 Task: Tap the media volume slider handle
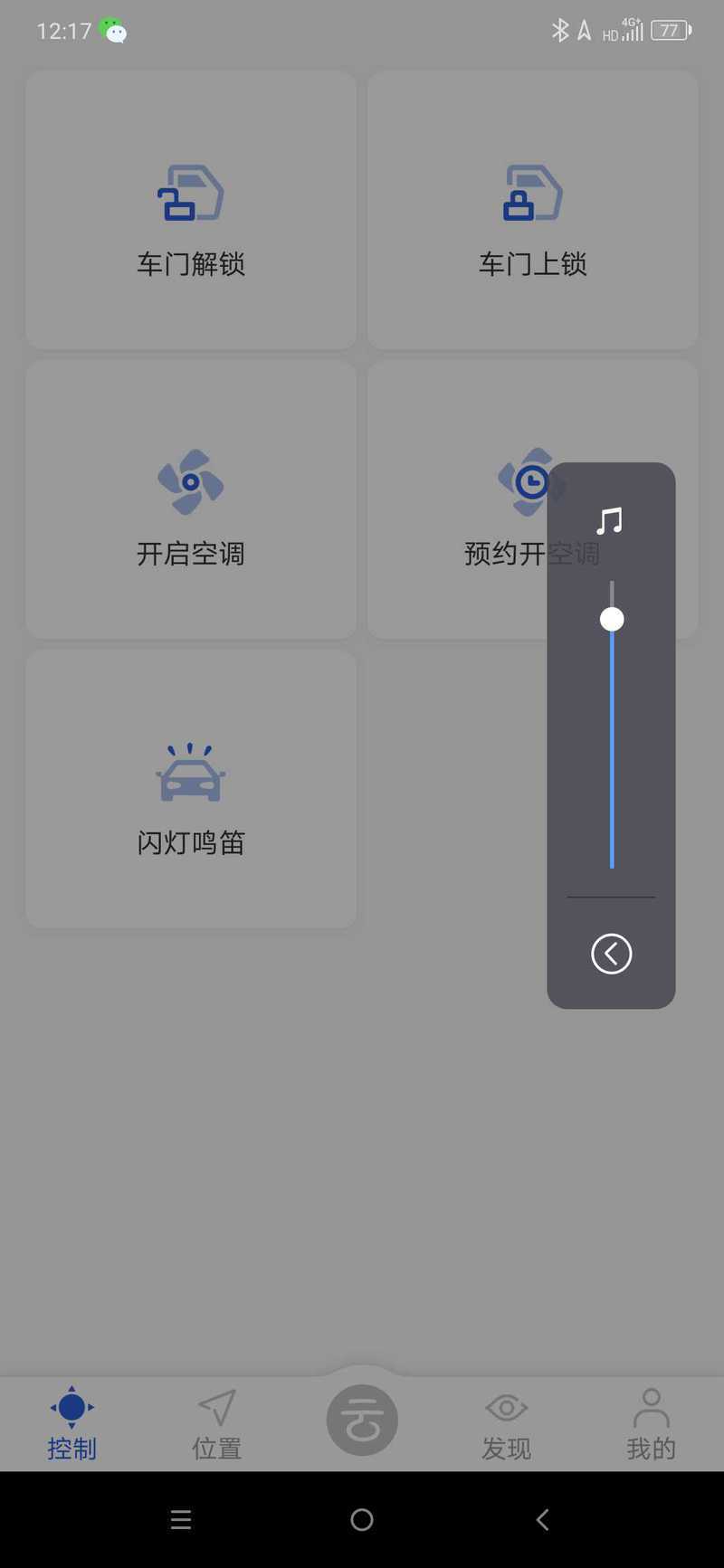pos(612,620)
